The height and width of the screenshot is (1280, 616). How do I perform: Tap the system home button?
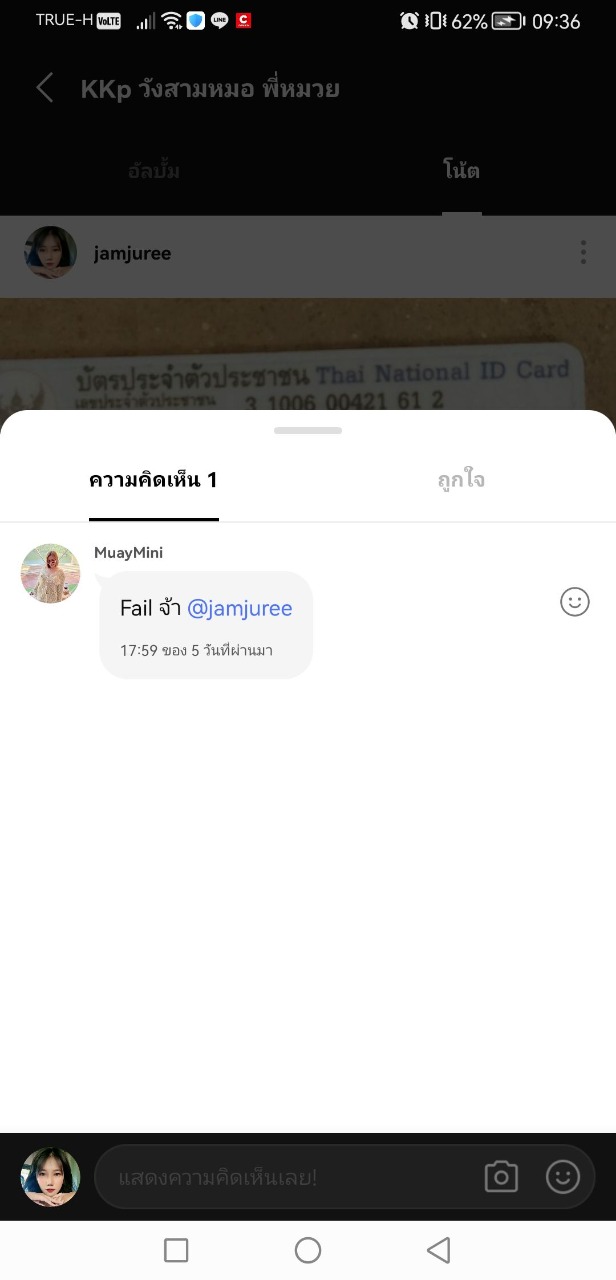pos(308,1250)
